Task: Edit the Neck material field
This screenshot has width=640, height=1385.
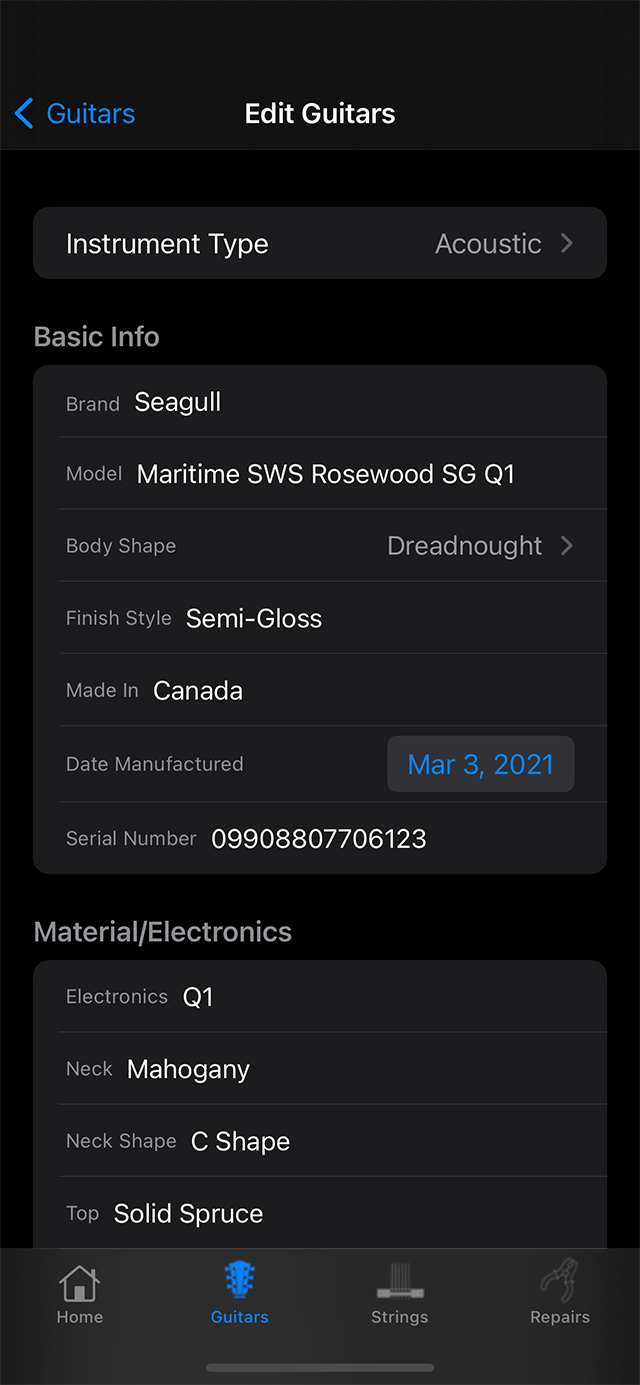Action: click(x=320, y=1069)
